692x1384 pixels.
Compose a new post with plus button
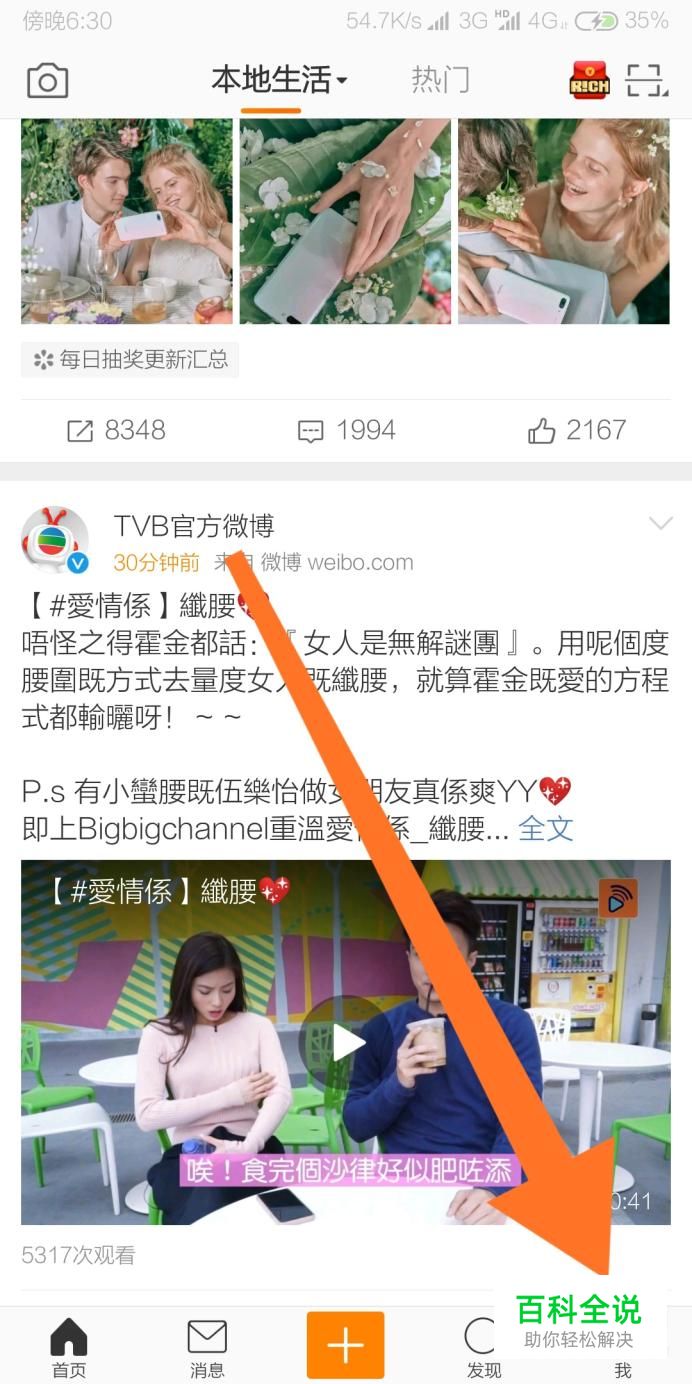pyautogui.click(x=345, y=1345)
